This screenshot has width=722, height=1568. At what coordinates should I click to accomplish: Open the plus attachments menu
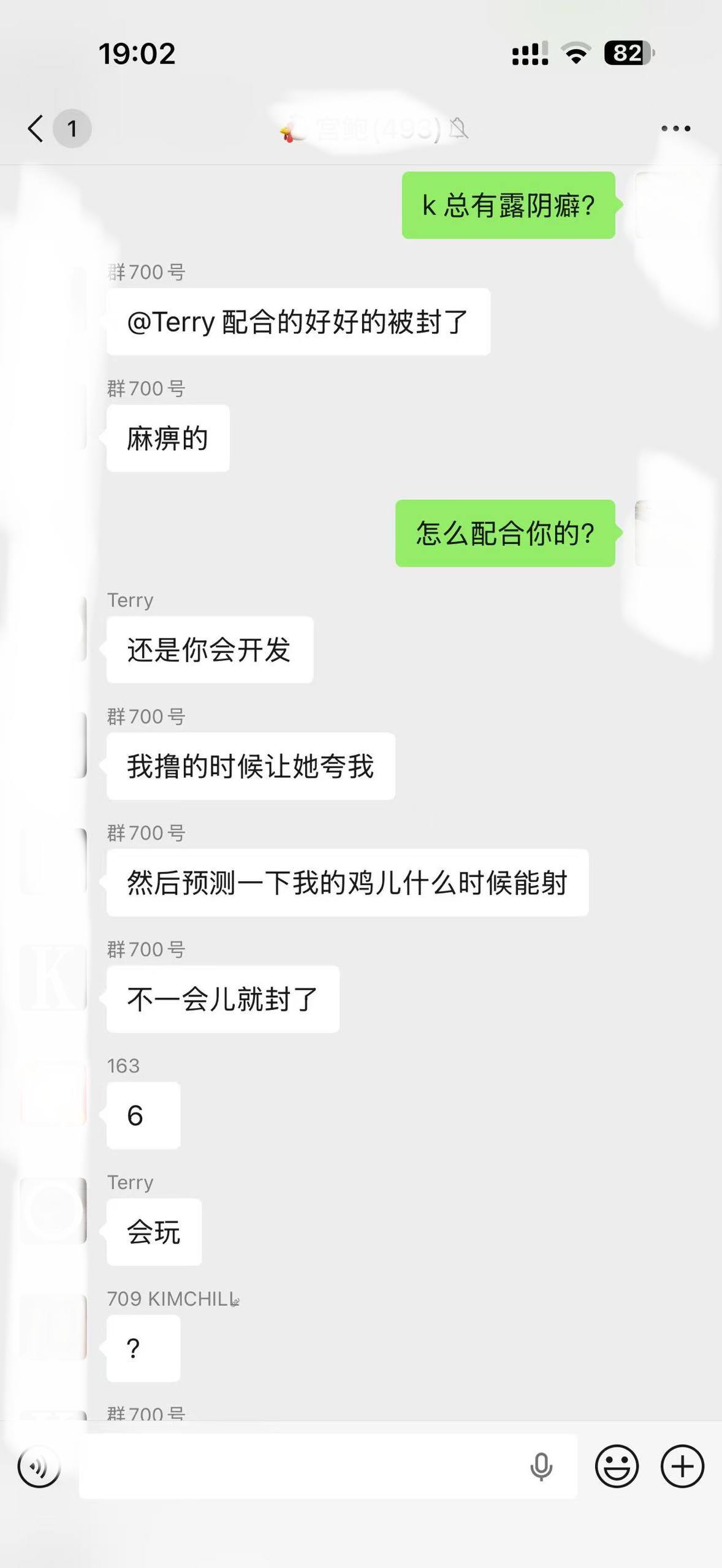pos(682,1466)
